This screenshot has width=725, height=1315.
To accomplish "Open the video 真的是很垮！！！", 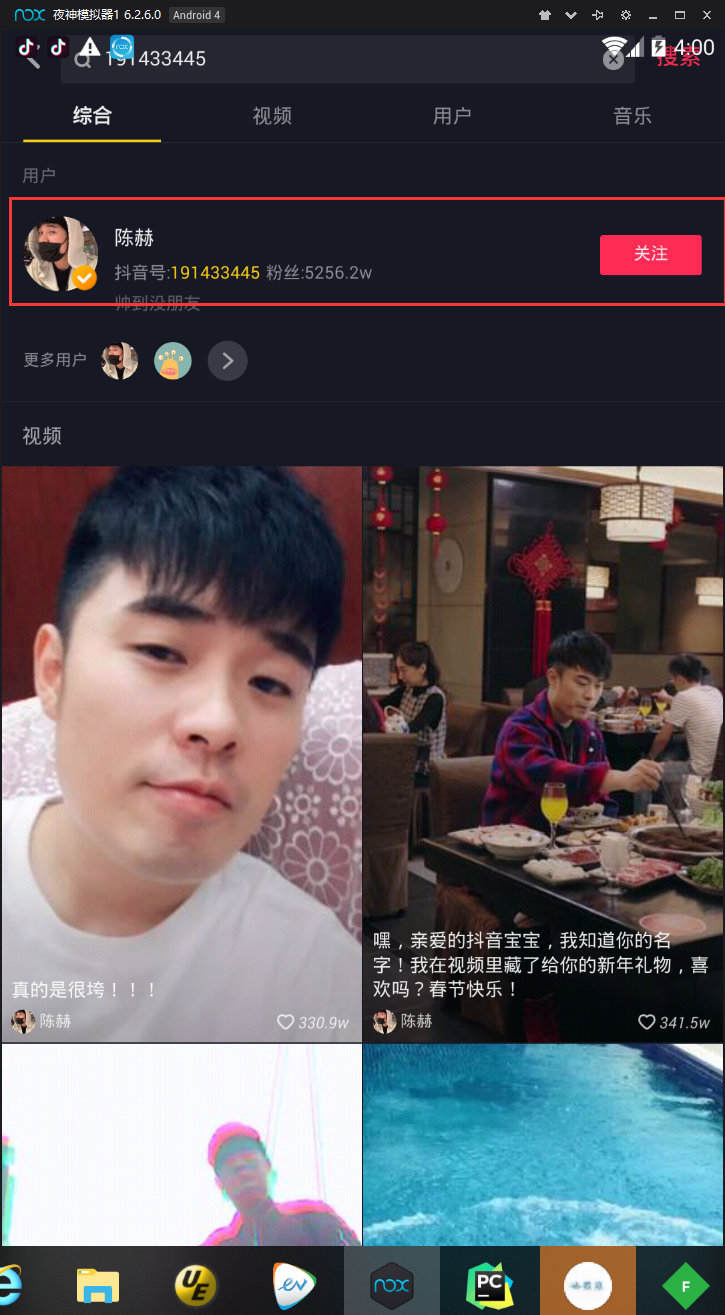I will (181, 740).
